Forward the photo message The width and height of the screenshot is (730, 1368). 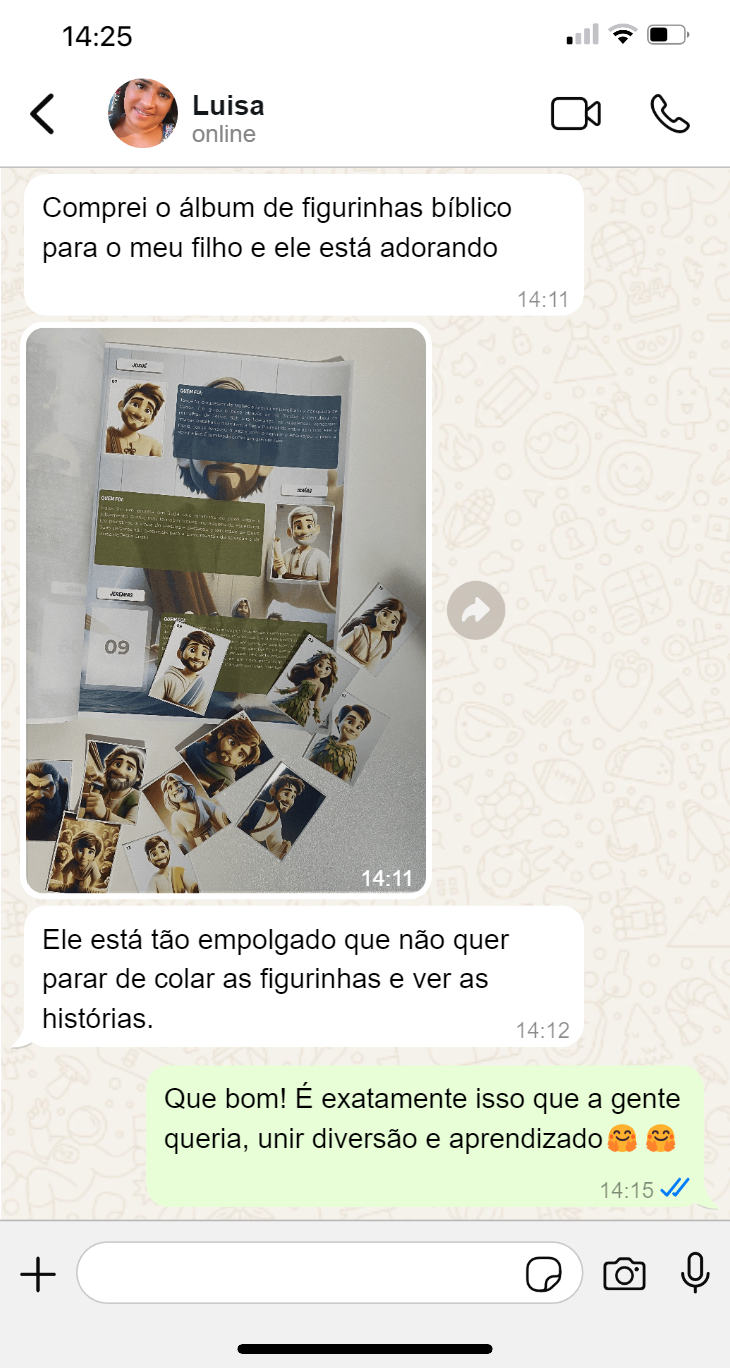(476, 610)
